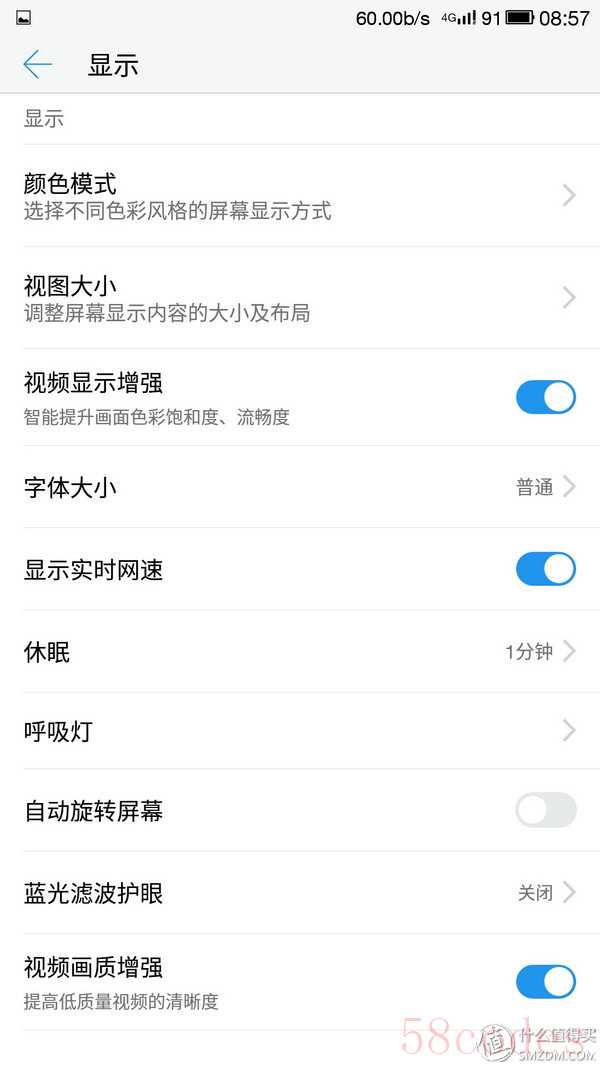Toggle off 视频画质增强 switch
Viewport: 600px width, 1067px height.
coord(546,981)
